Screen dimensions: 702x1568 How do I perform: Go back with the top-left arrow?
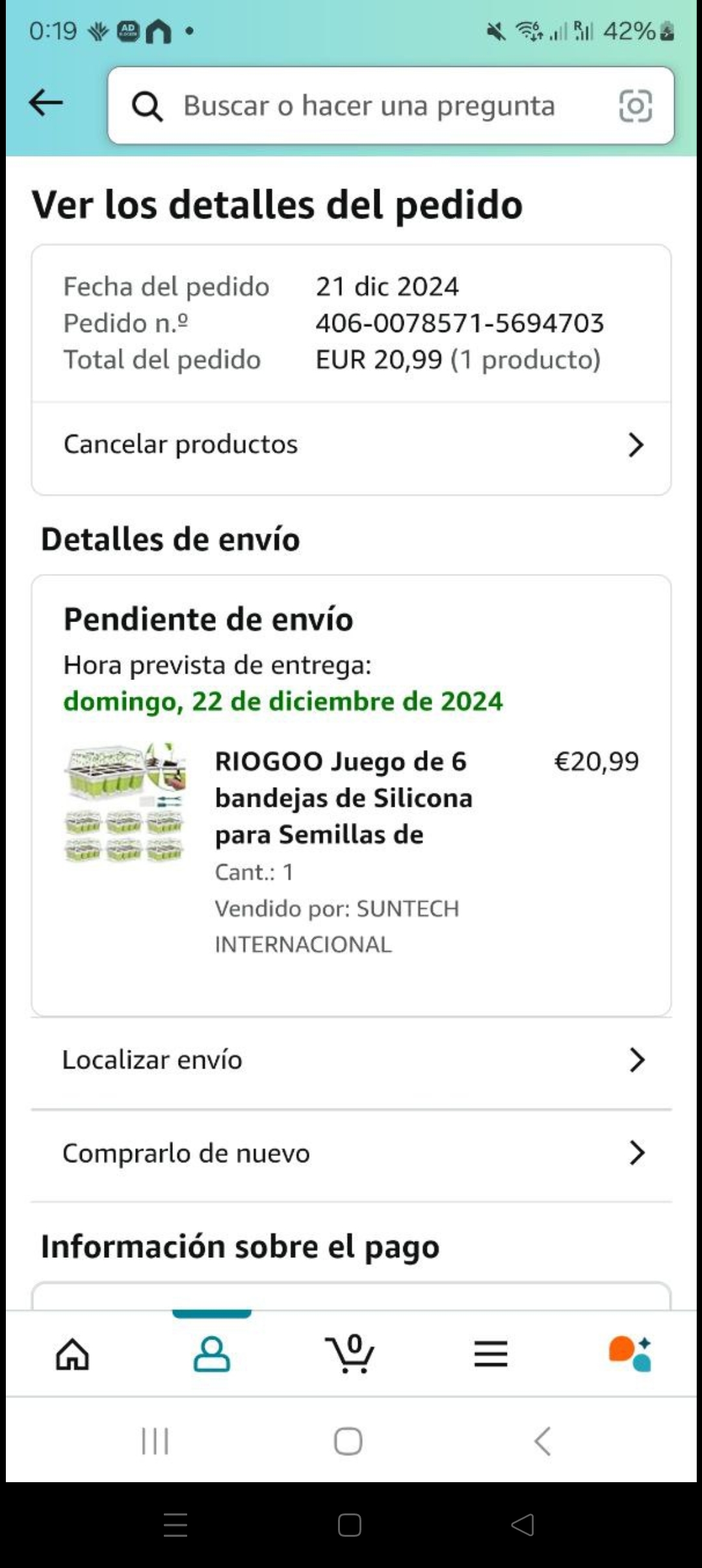46,103
